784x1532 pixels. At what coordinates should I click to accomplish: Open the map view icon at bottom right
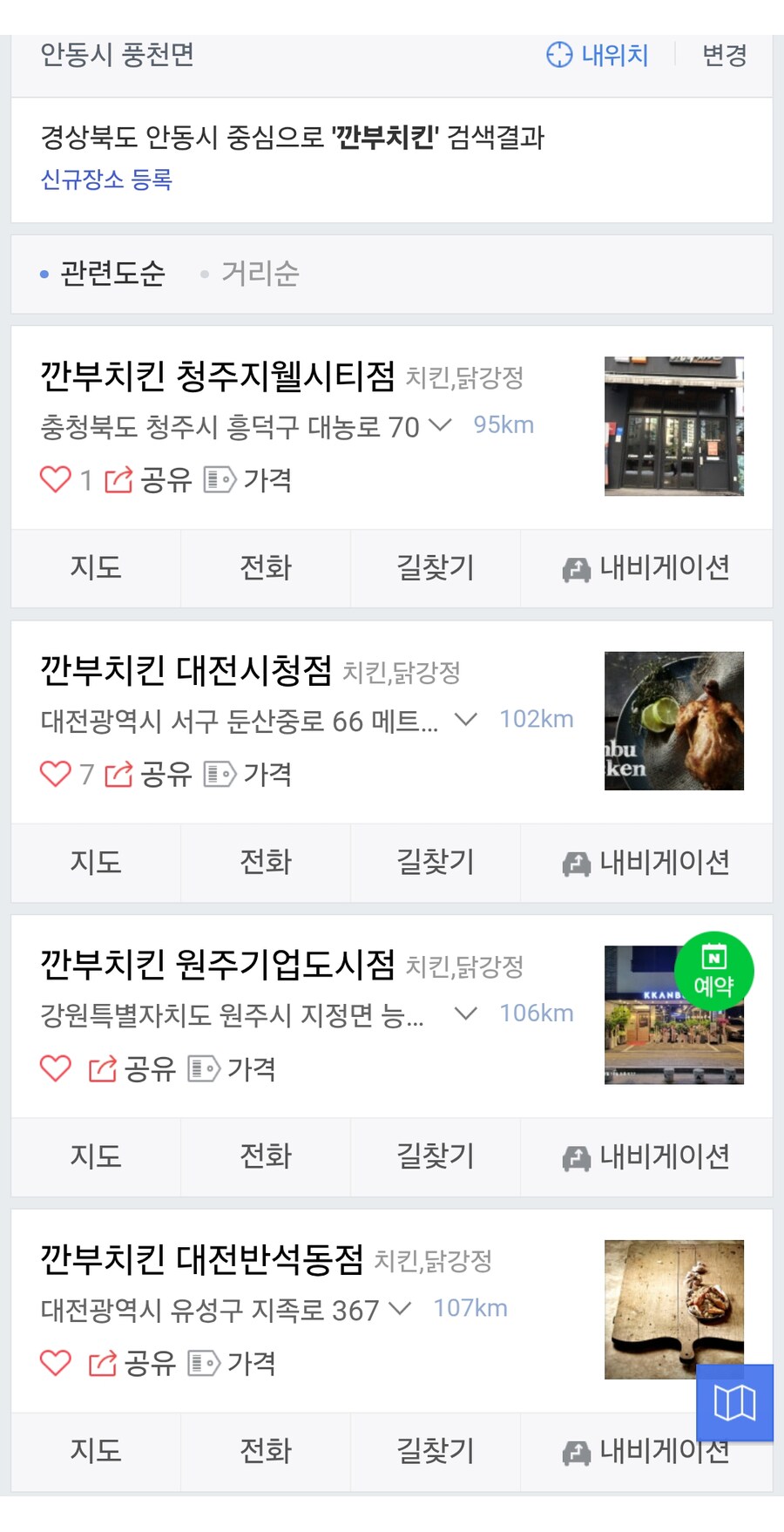pos(734,1404)
